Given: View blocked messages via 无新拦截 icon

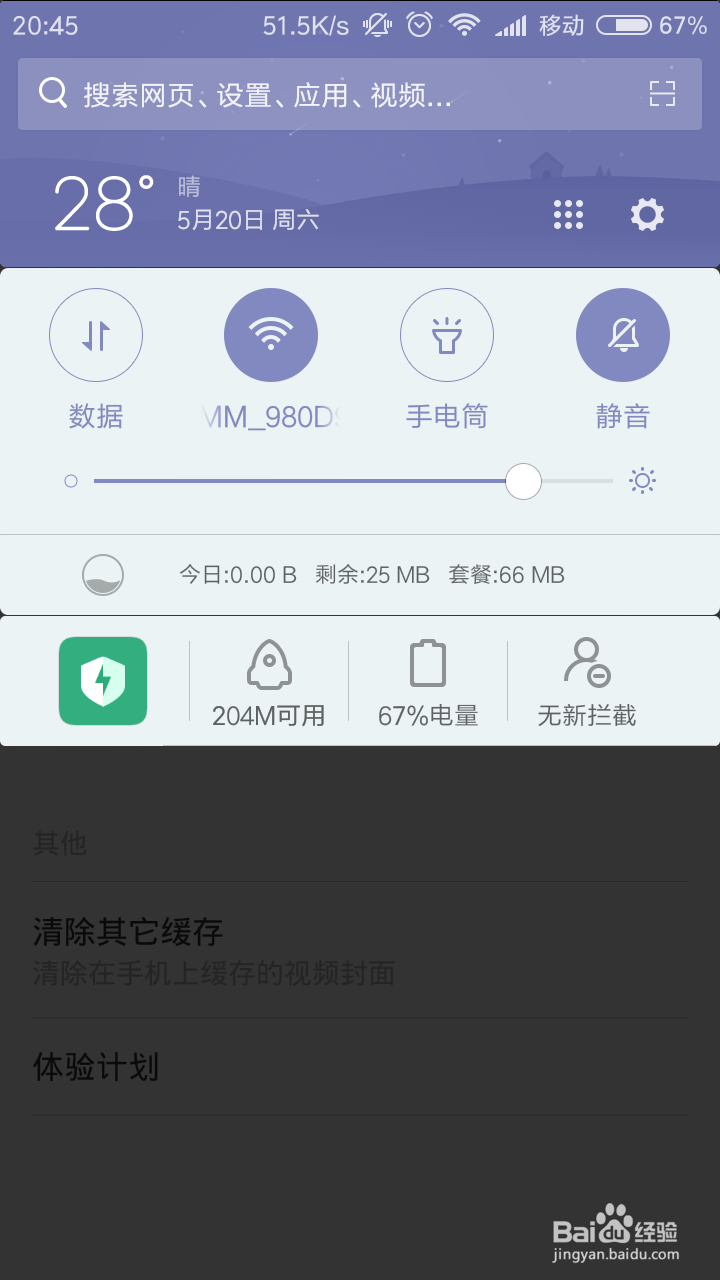Looking at the screenshot, I should [586, 681].
